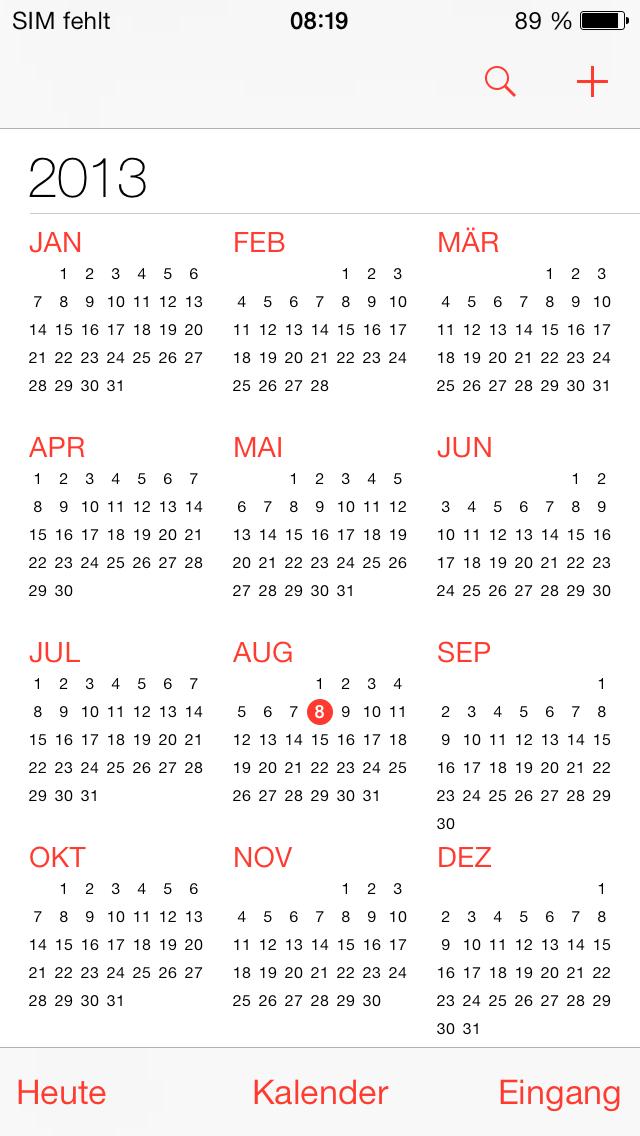Open the DEZ month view
The width and height of the screenshot is (640, 1136).
523,941
